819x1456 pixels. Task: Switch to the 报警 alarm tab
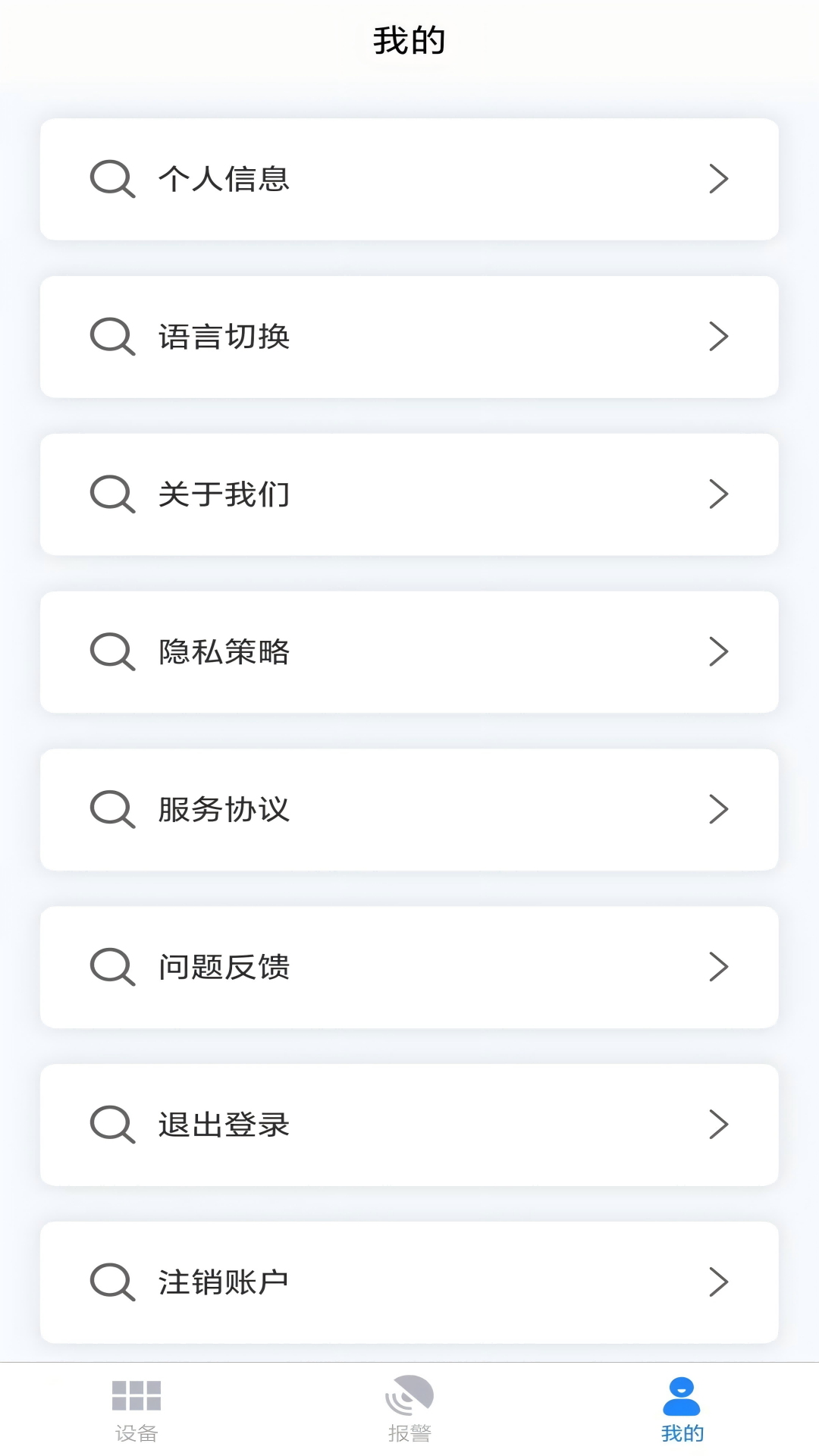click(x=409, y=1409)
